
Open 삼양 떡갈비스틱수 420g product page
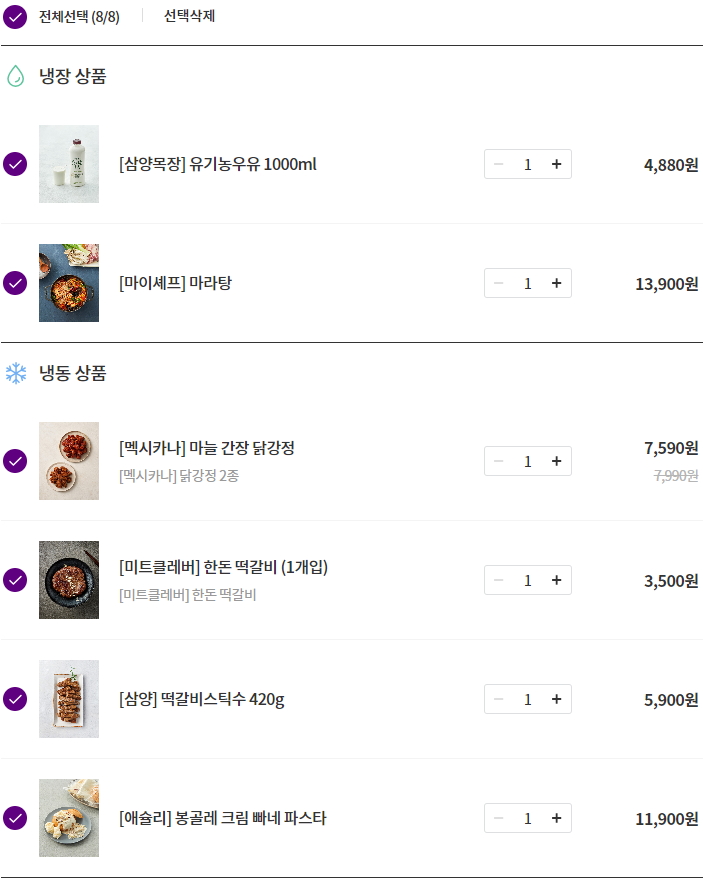coord(201,699)
